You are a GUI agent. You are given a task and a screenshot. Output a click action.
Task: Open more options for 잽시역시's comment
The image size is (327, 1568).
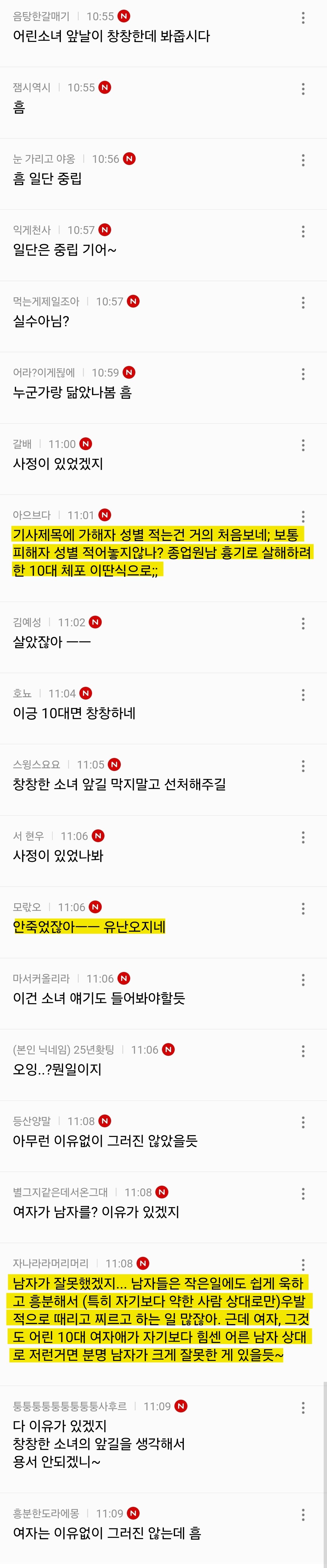click(303, 89)
